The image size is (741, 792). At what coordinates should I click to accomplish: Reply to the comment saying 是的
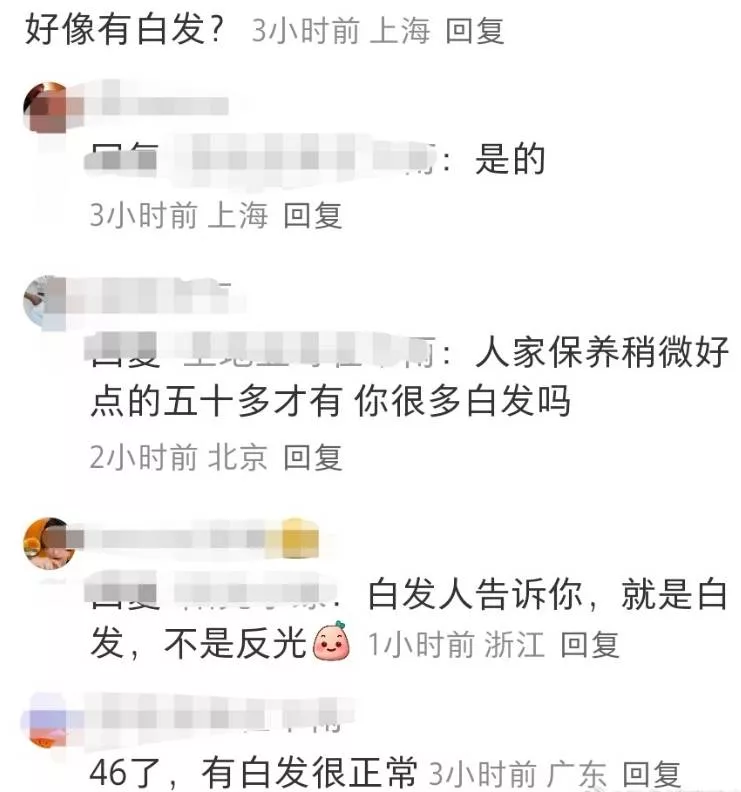(313, 215)
